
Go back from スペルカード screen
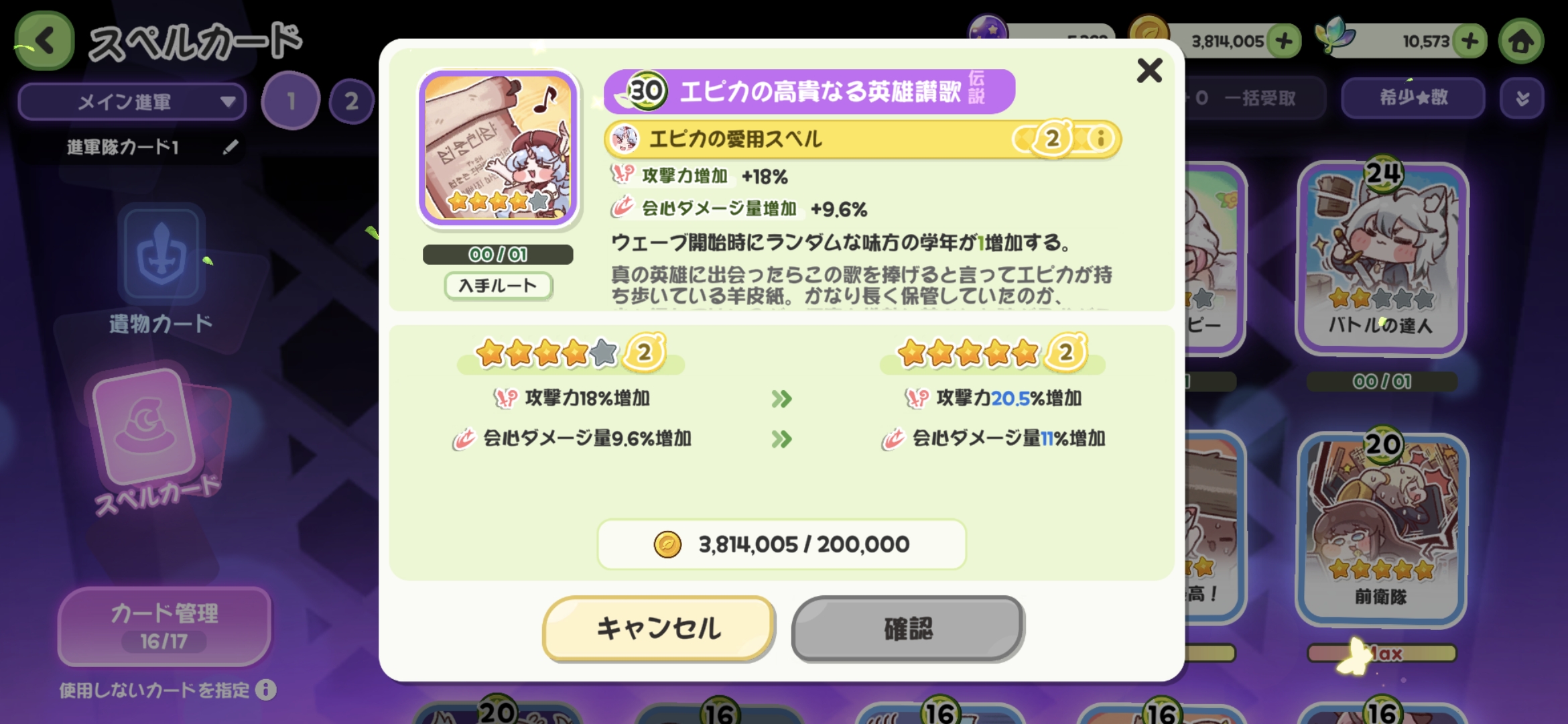coord(44,41)
